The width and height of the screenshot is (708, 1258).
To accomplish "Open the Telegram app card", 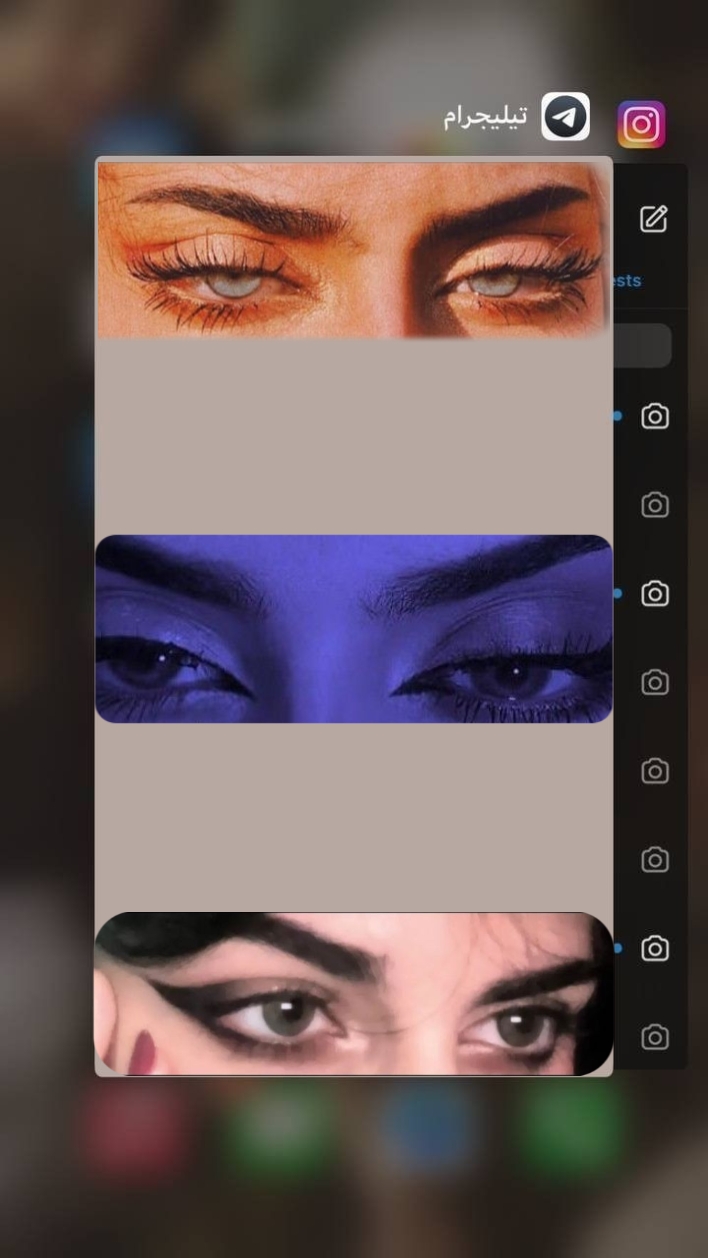I will 354,616.
